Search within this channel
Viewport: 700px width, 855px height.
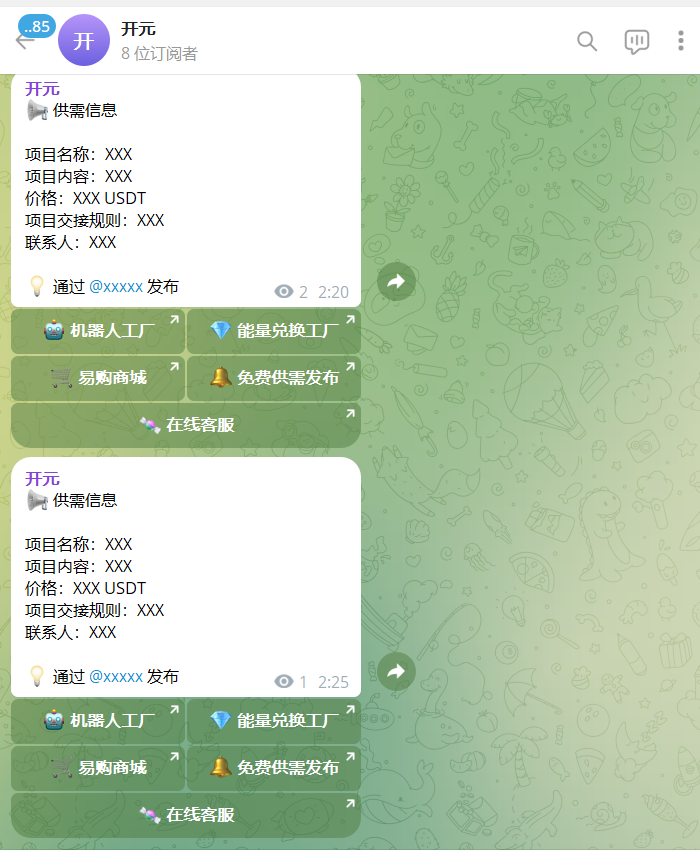pyautogui.click(x=587, y=41)
